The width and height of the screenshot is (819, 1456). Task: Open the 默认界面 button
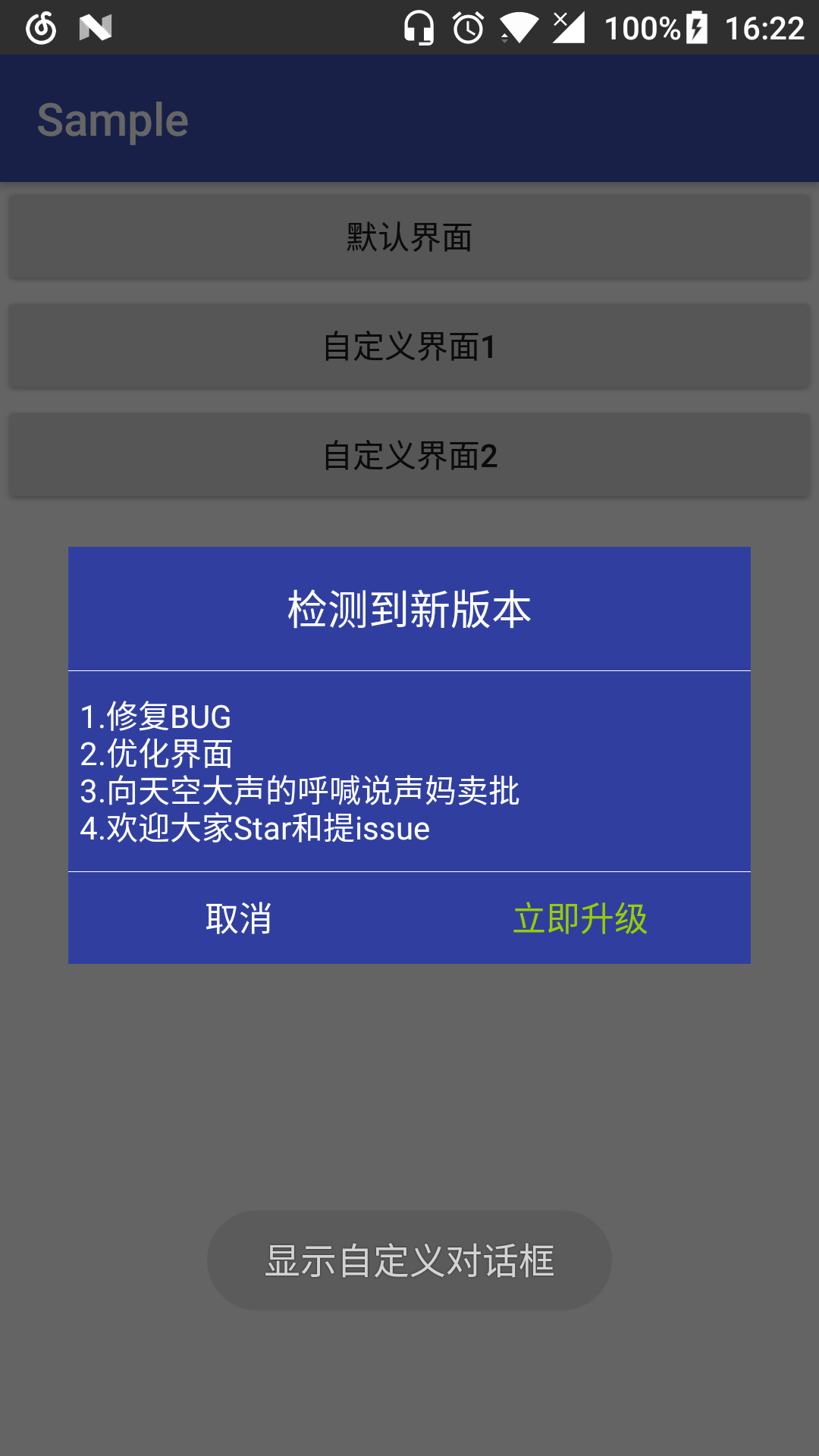(409, 237)
